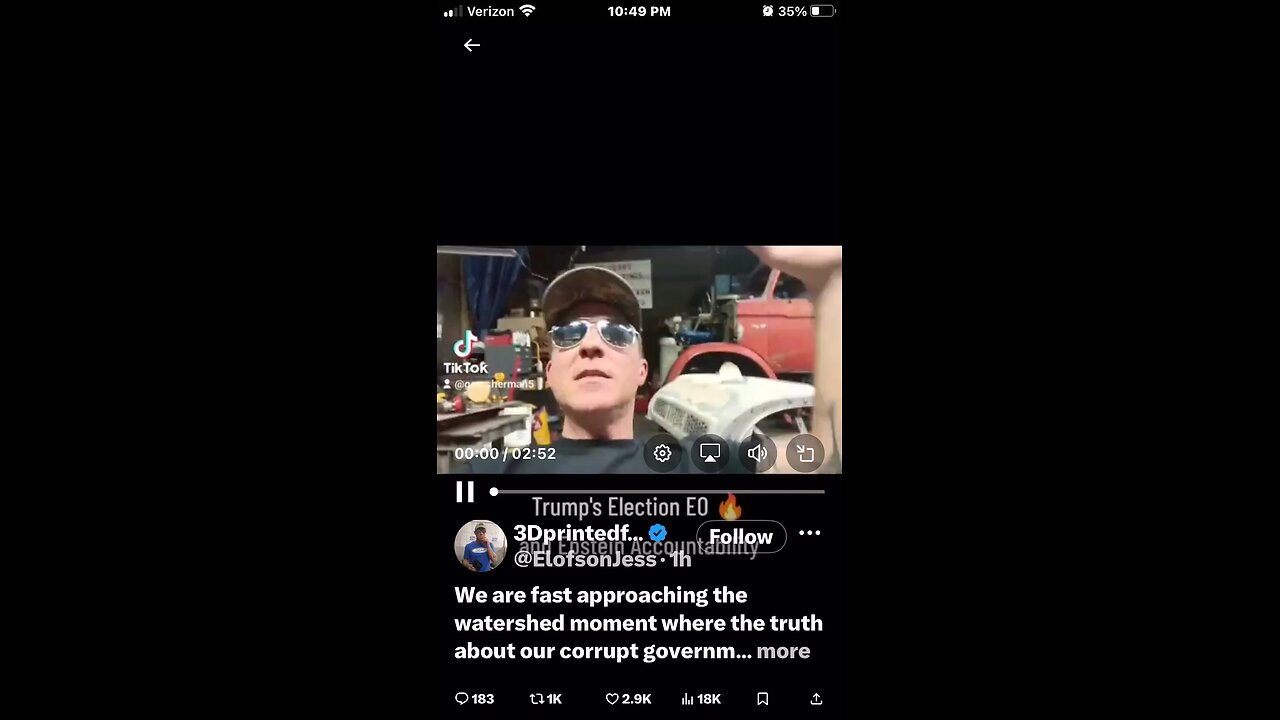Viewport: 1280px width, 720px height.
Task: Mute the video sound
Action: 757,454
